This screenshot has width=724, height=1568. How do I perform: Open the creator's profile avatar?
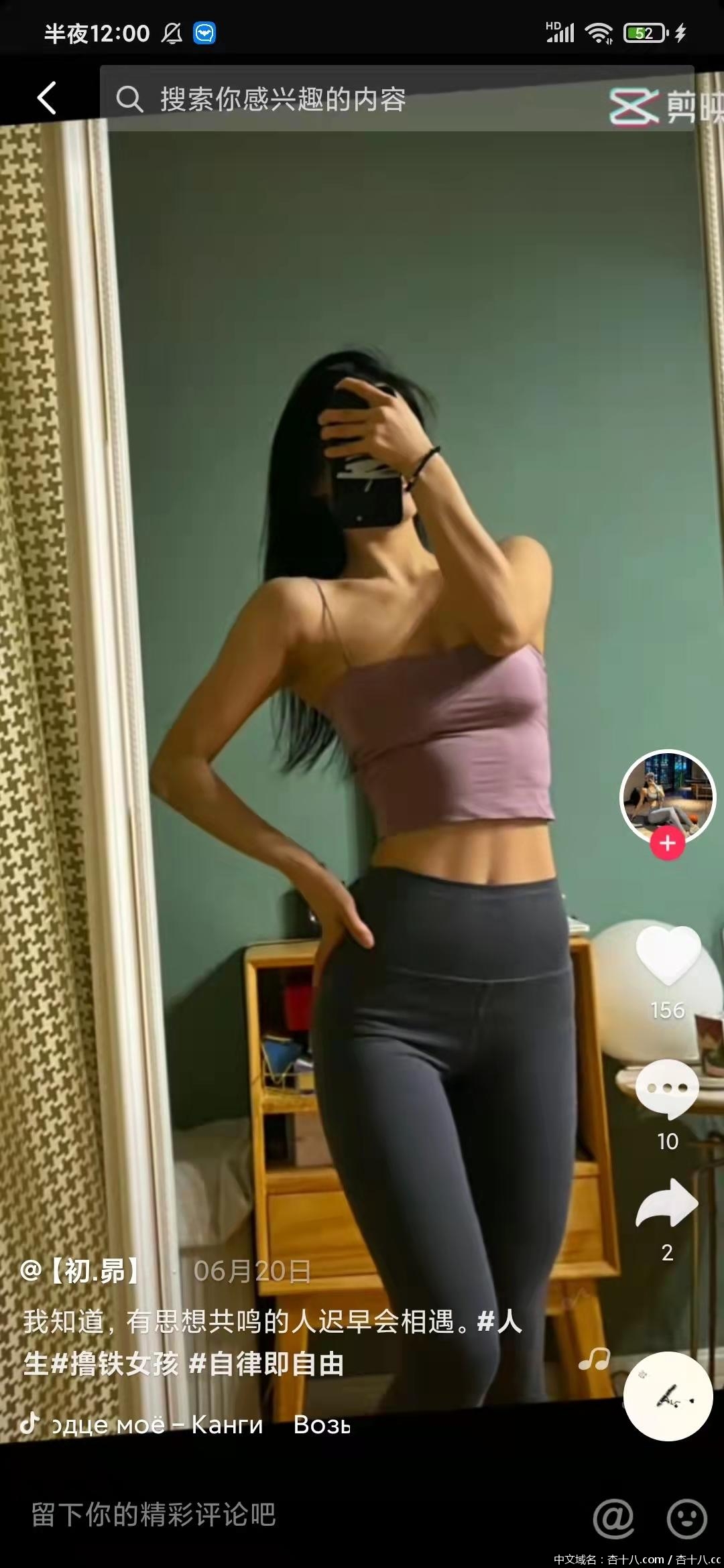click(x=668, y=795)
